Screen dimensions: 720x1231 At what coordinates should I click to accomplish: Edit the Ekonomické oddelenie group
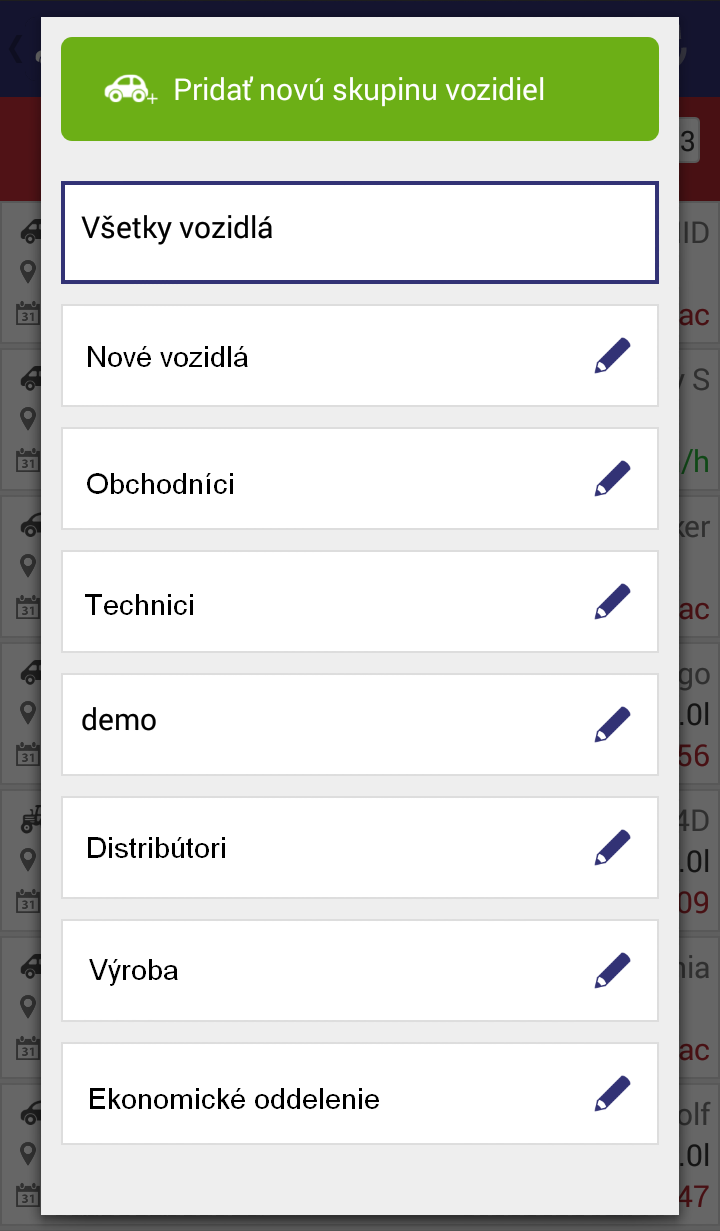click(612, 1093)
